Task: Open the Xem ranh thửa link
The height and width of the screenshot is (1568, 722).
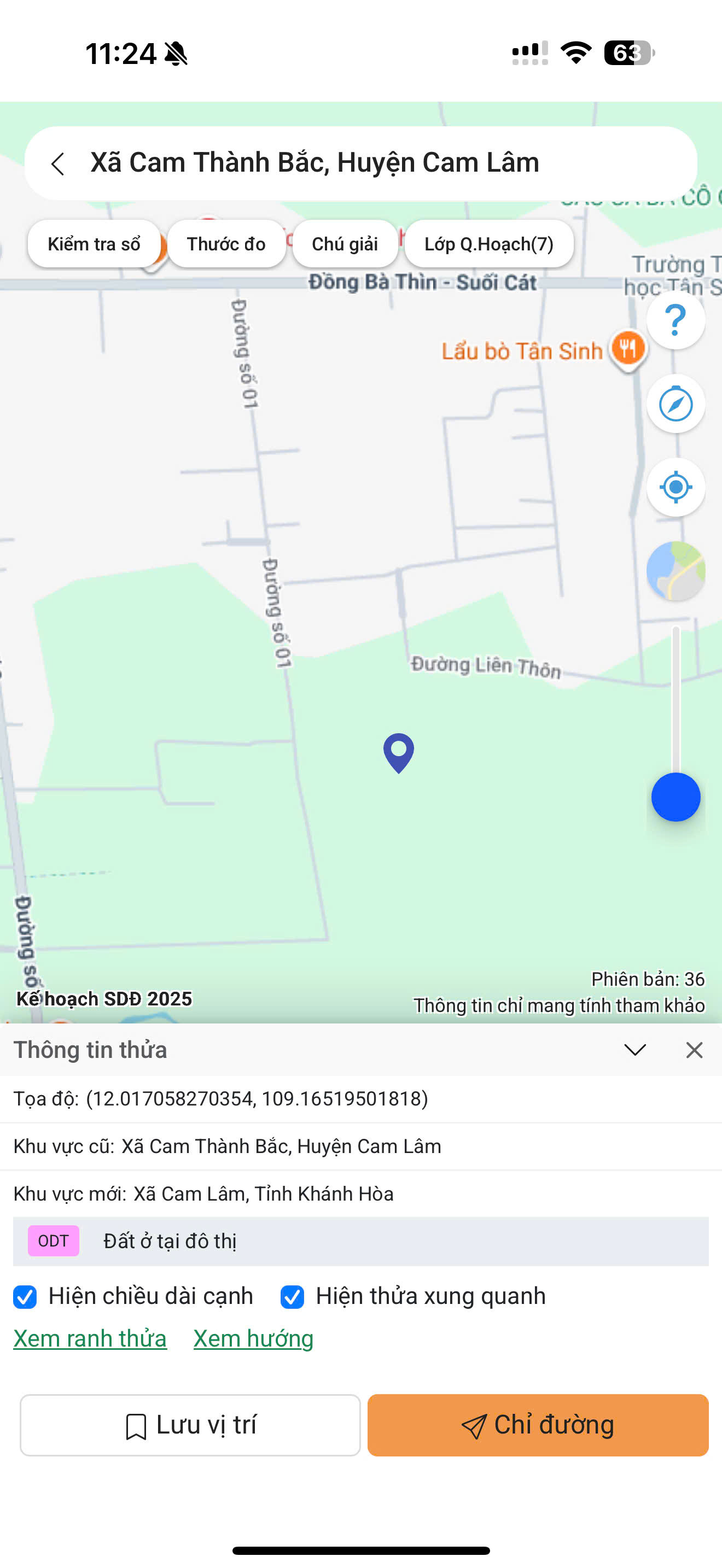Action: (90, 1338)
